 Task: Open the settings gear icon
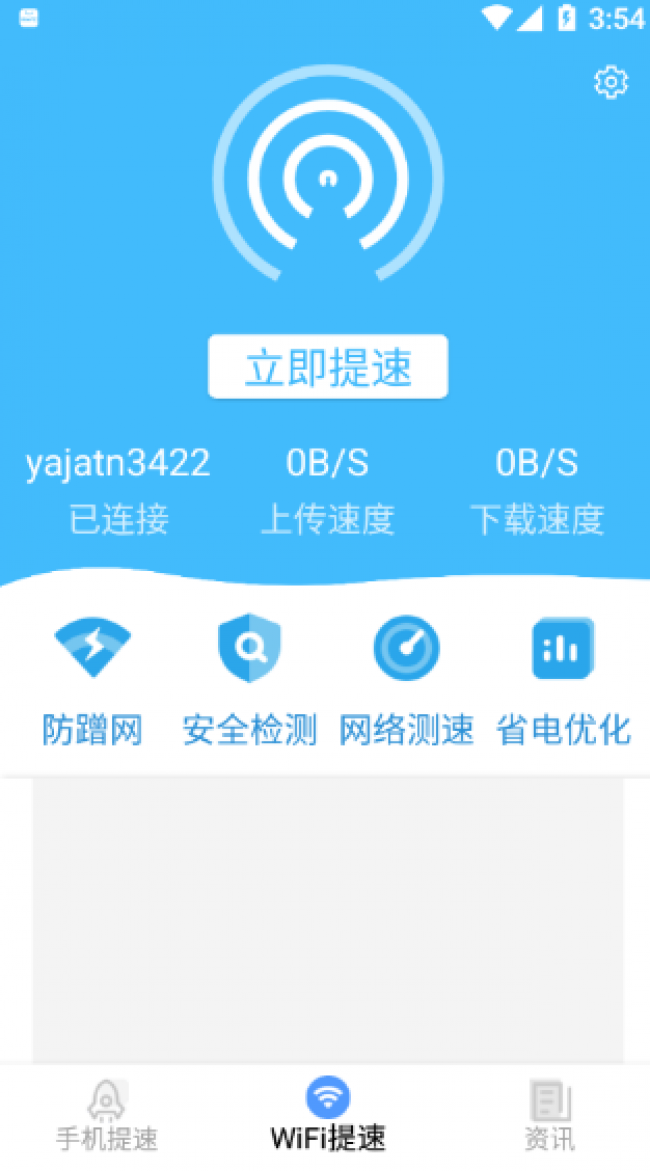coord(610,82)
